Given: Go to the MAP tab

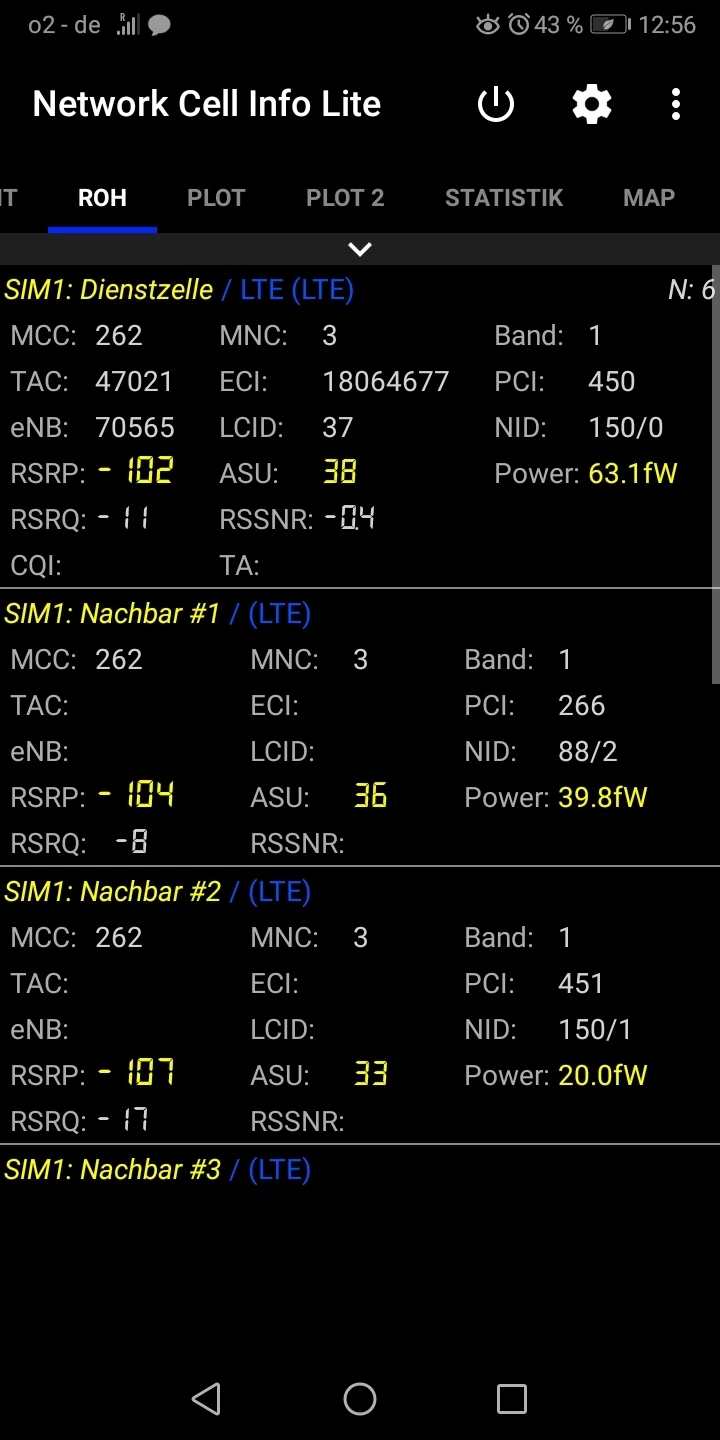Looking at the screenshot, I should click(x=649, y=198).
